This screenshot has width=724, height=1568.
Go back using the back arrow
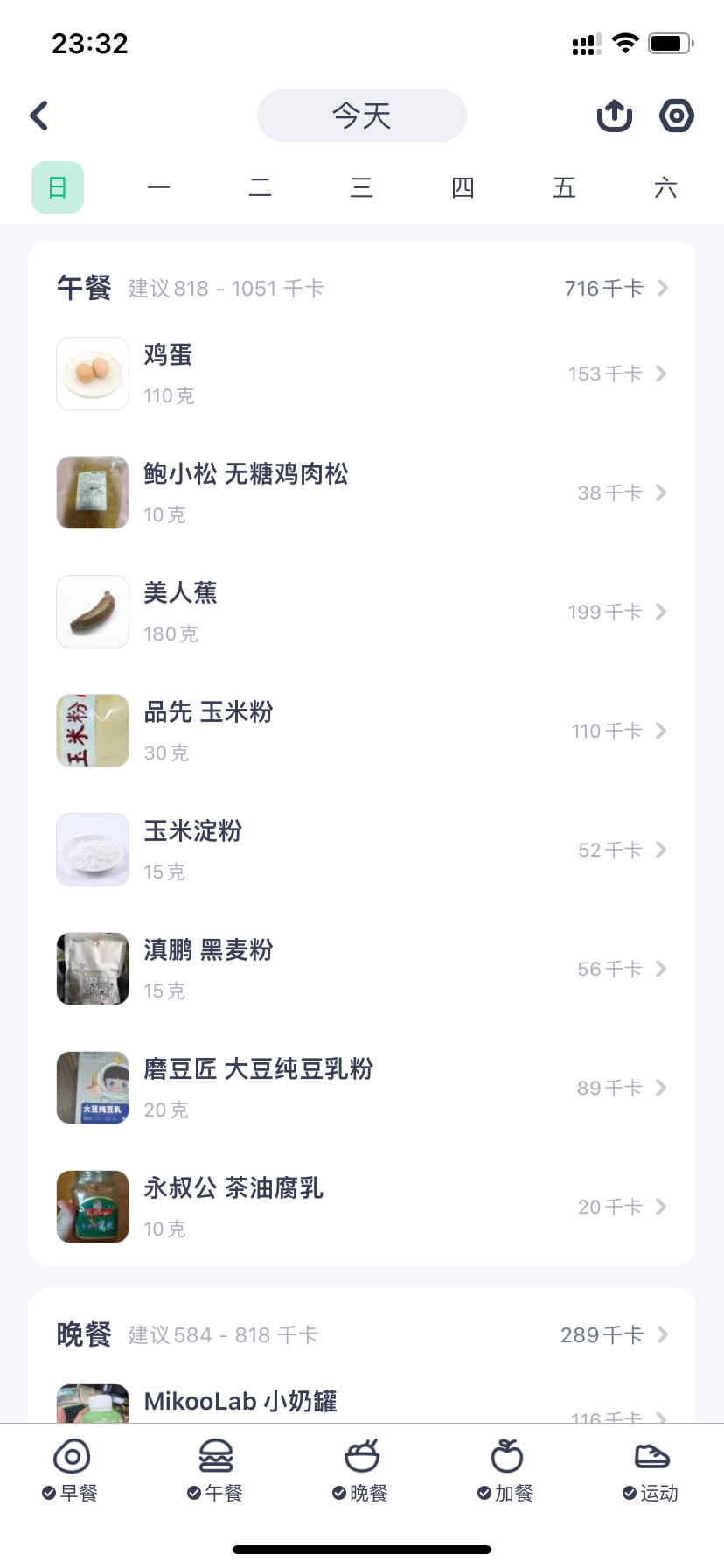coord(39,115)
